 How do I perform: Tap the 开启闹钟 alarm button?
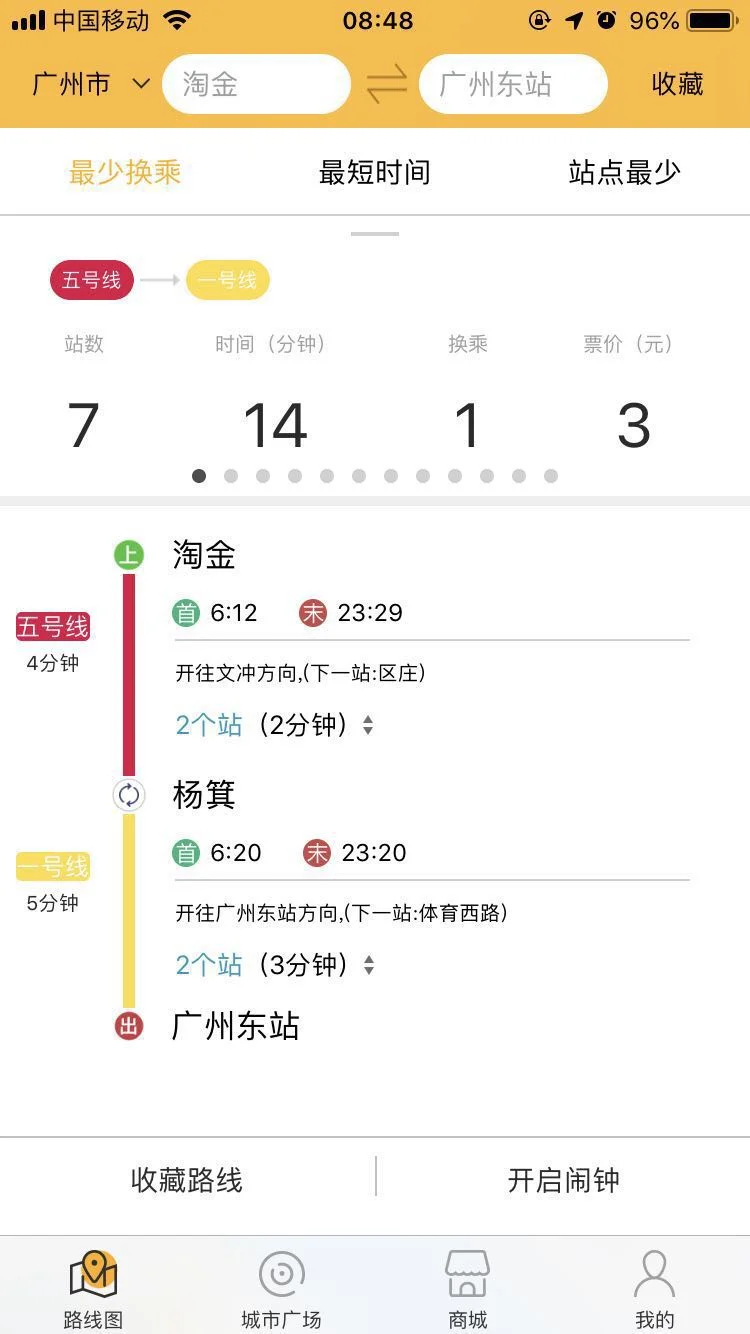coord(562,1180)
